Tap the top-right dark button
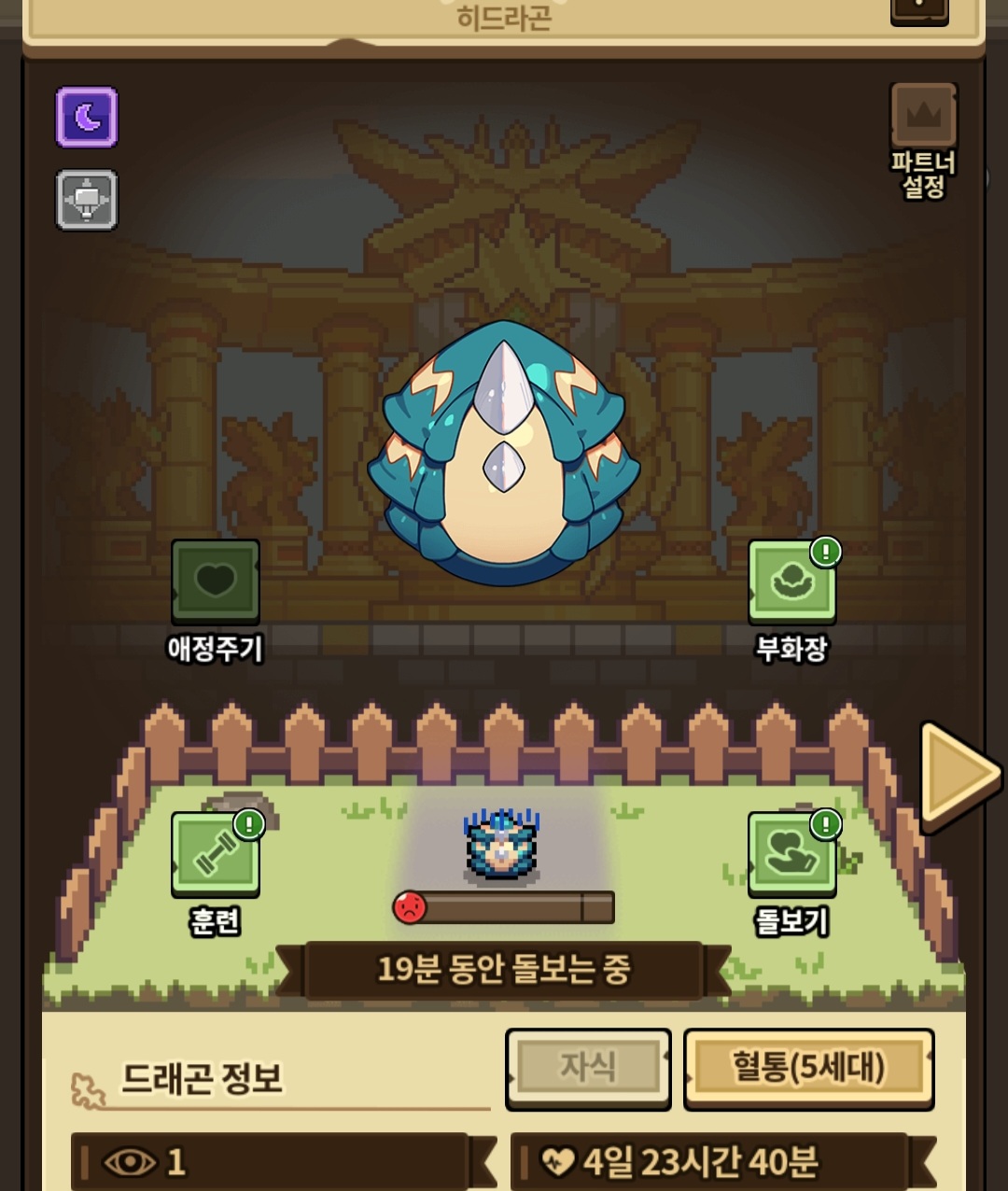 [919, 11]
